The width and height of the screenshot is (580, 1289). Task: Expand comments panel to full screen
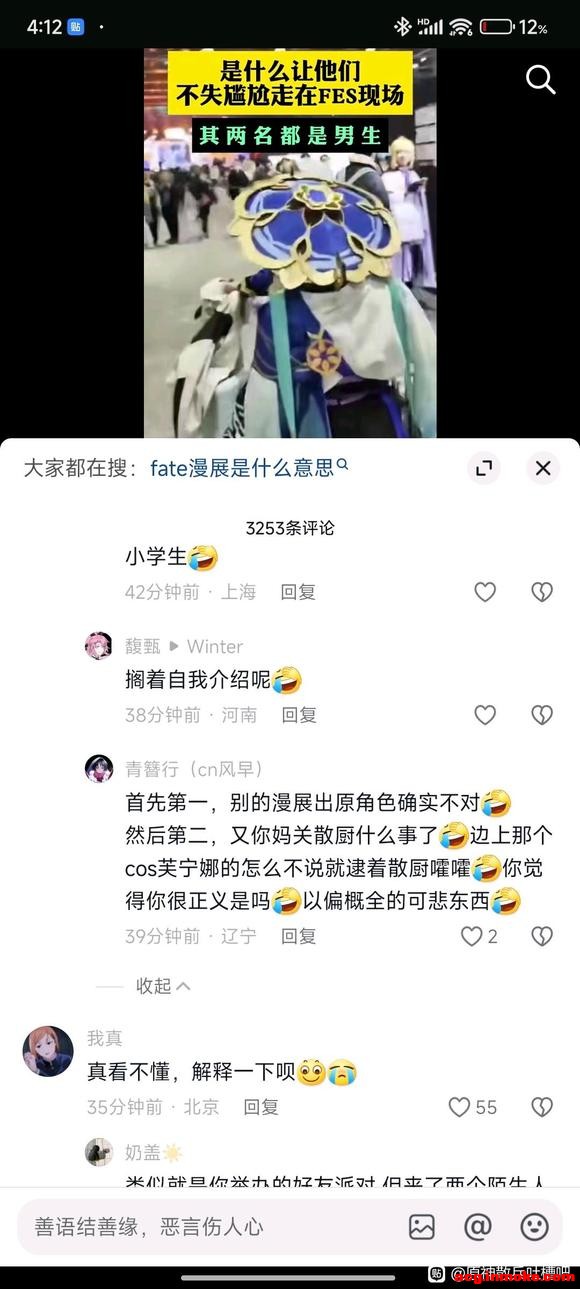click(x=484, y=467)
